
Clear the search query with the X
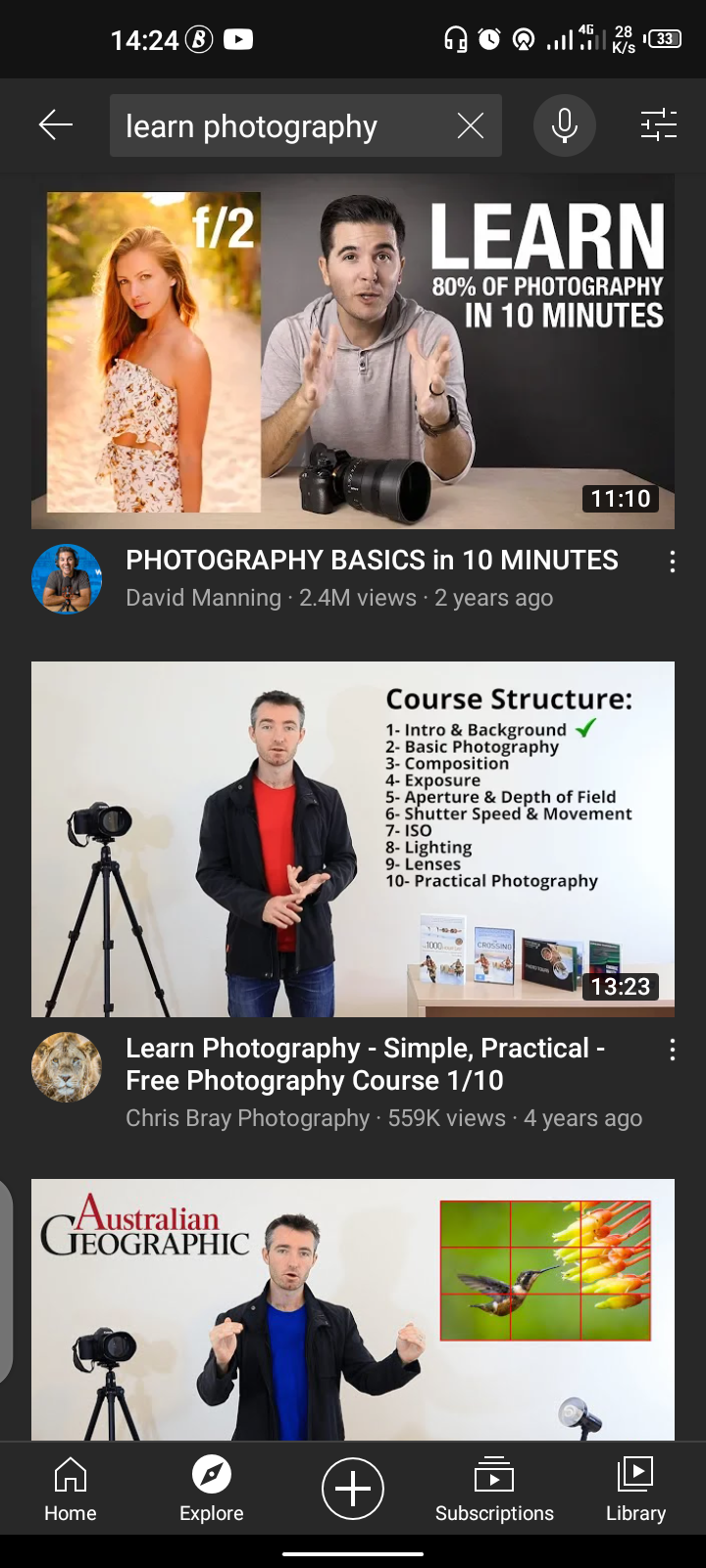pyautogui.click(x=470, y=125)
